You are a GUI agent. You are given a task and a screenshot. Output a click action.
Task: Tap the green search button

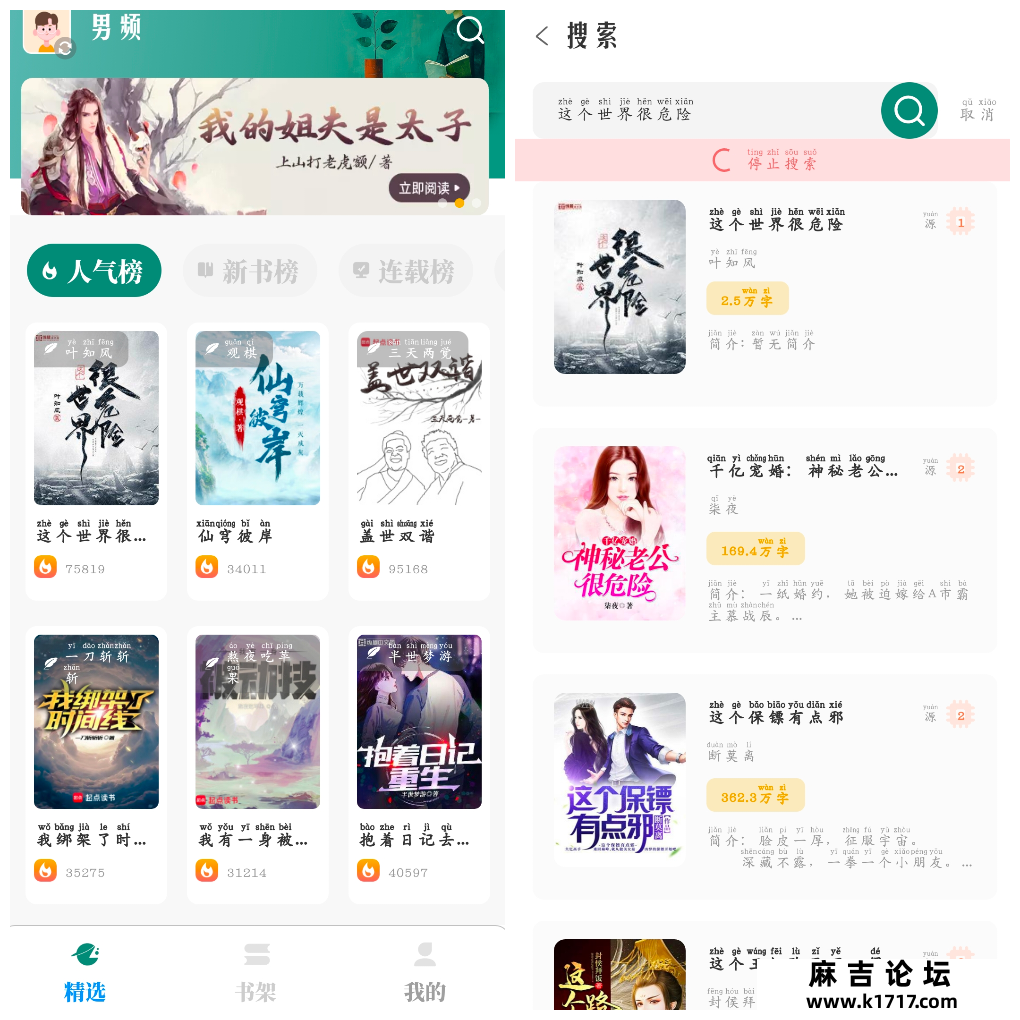tap(909, 110)
